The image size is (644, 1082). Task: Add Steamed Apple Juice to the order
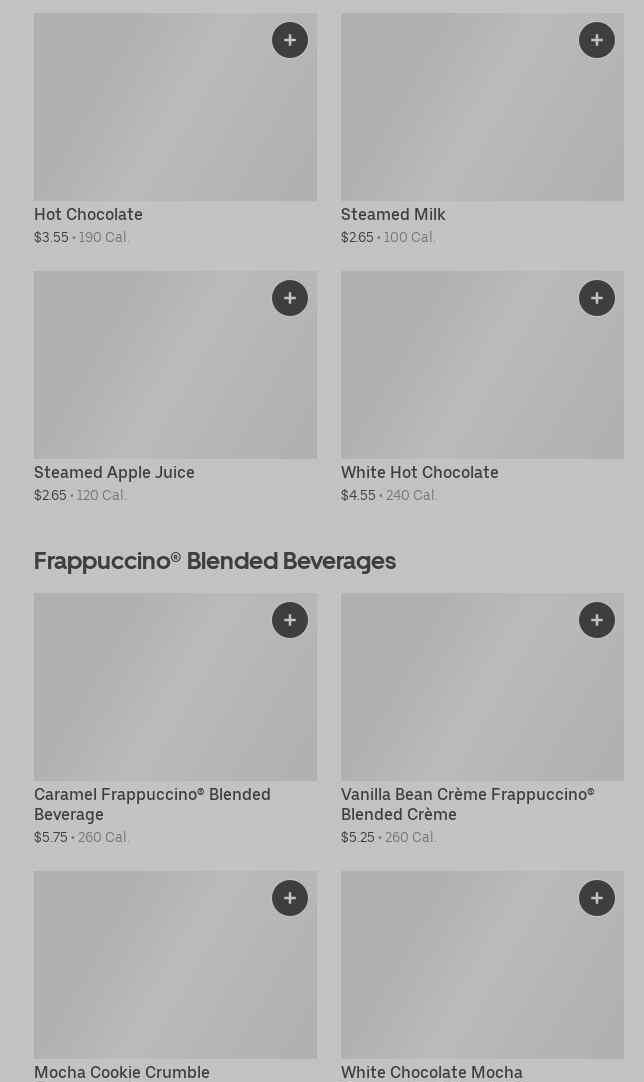[290, 298]
